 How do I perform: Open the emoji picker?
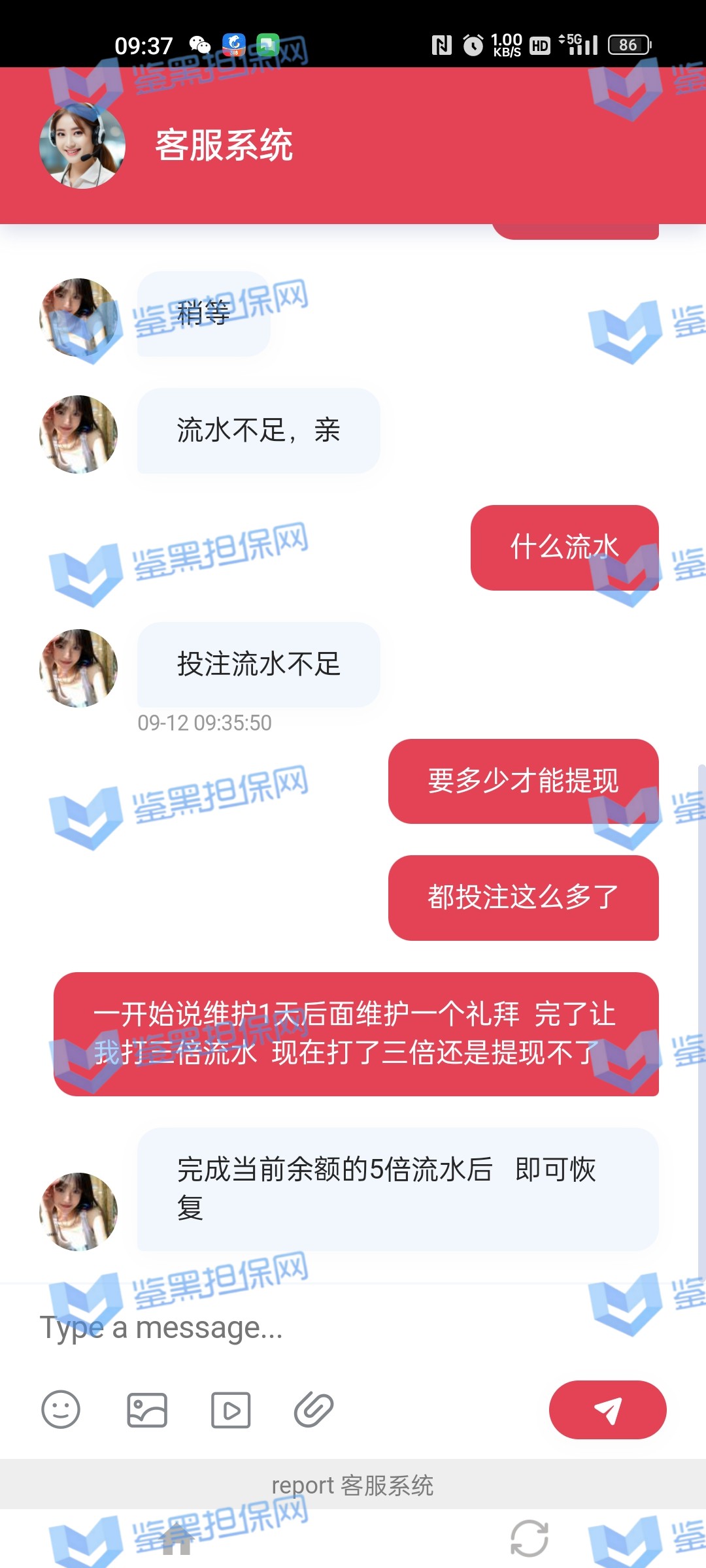coord(61,1409)
